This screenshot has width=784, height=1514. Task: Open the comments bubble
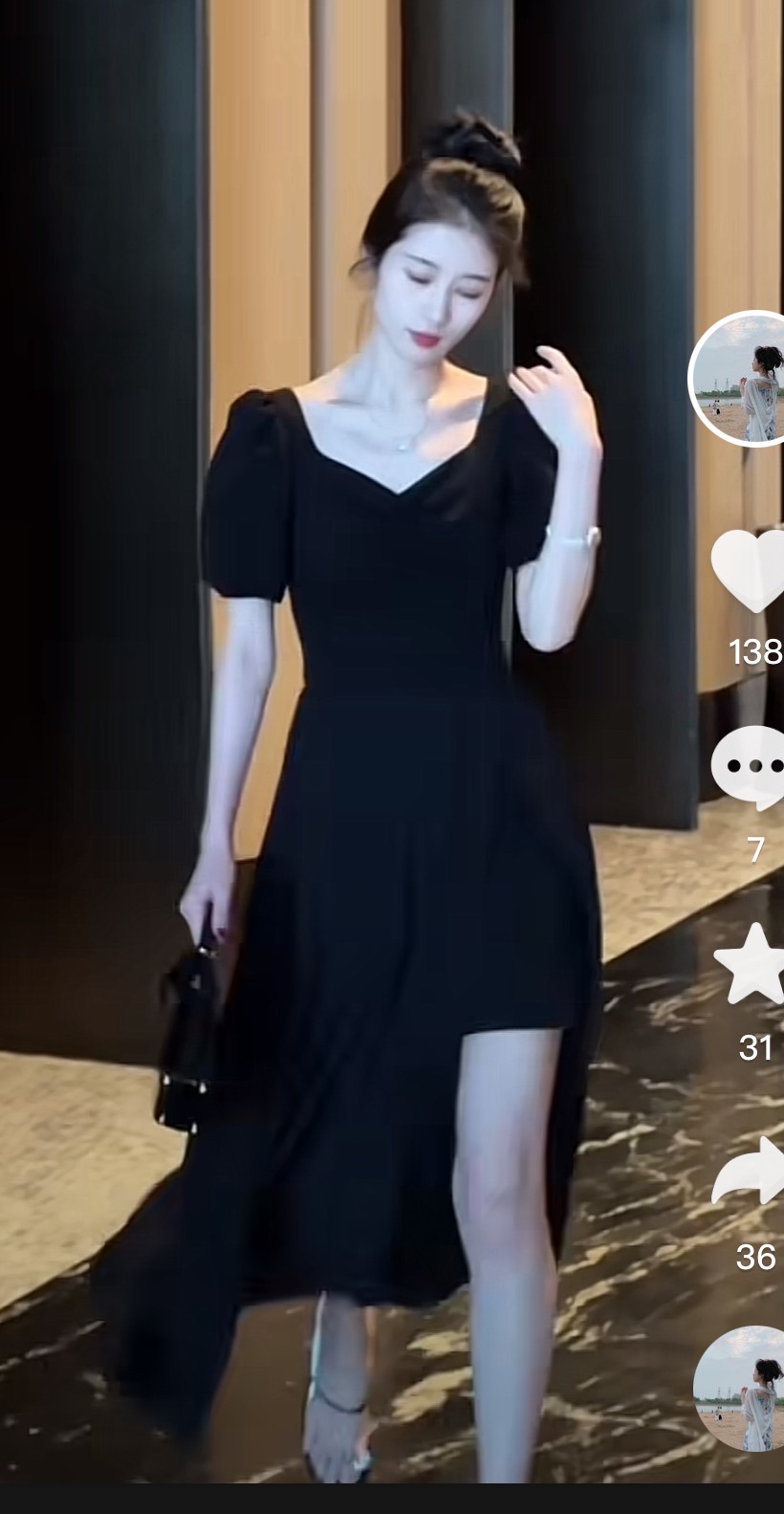pos(751,767)
